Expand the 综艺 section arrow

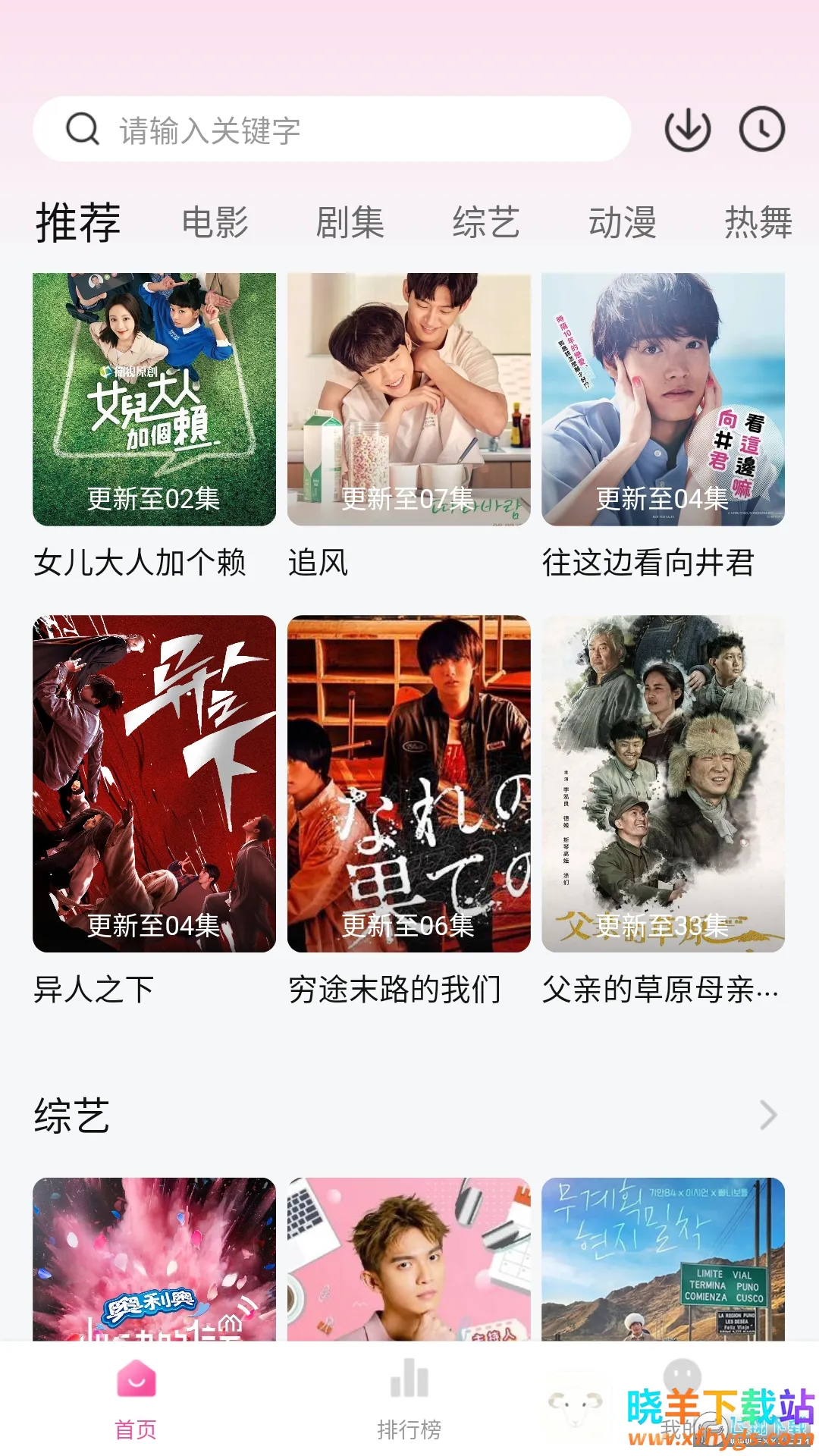coord(768,1116)
